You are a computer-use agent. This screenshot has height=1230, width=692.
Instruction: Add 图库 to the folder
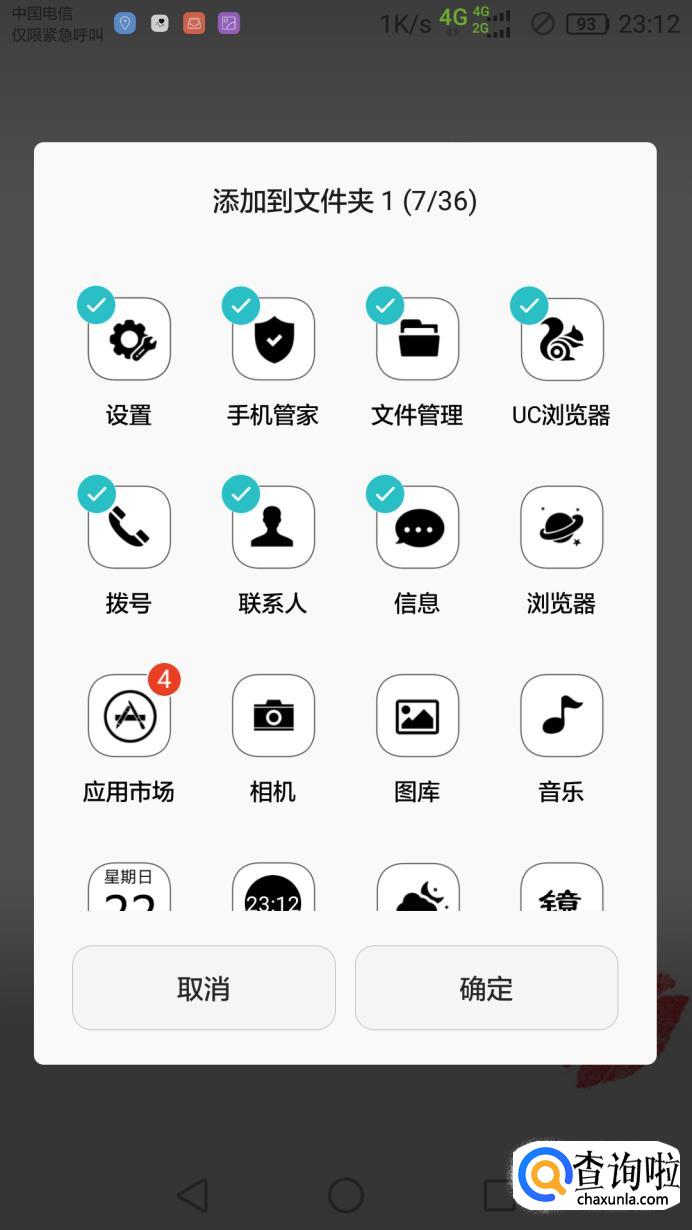click(x=417, y=716)
